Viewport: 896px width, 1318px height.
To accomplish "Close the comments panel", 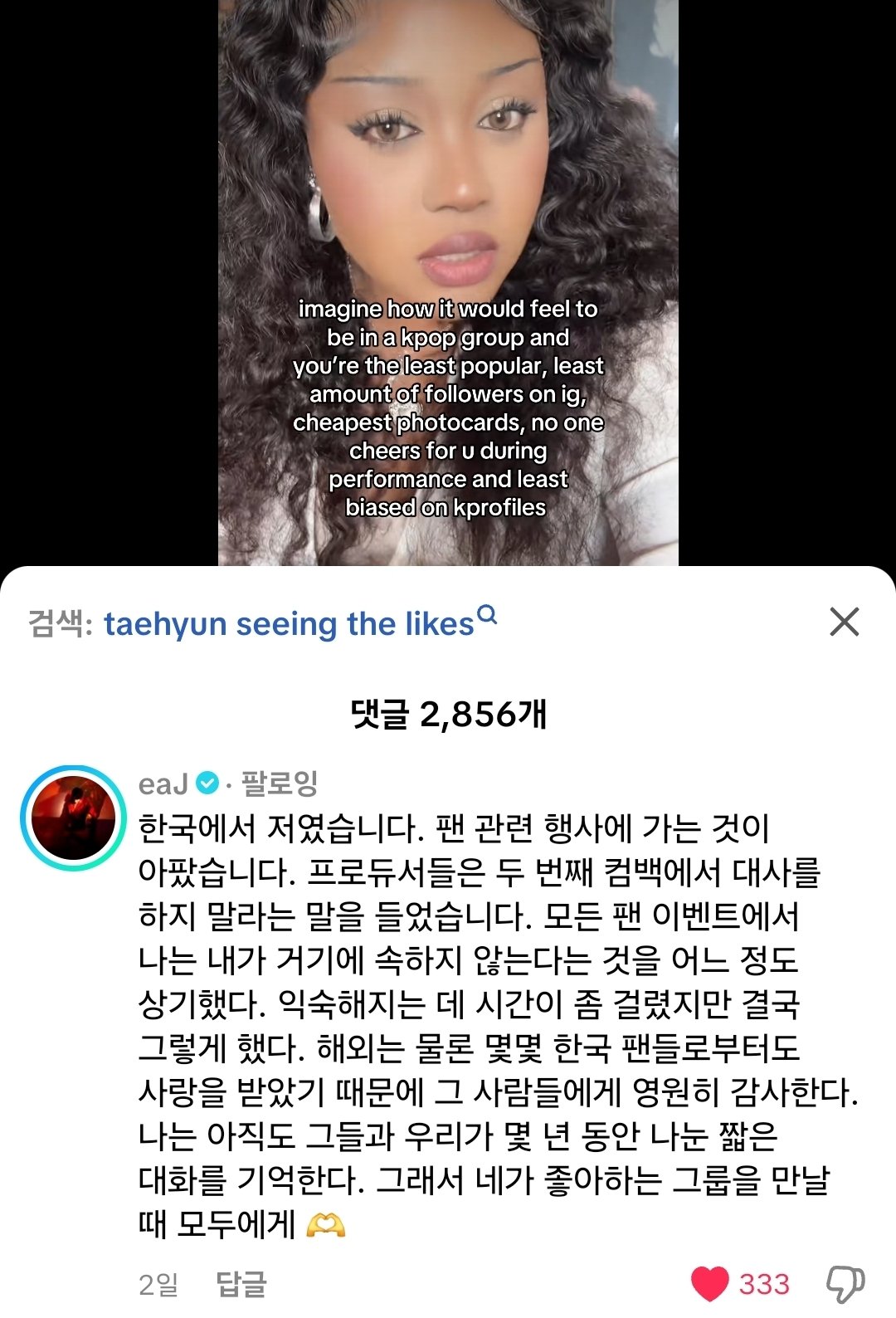I will (844, 622).
